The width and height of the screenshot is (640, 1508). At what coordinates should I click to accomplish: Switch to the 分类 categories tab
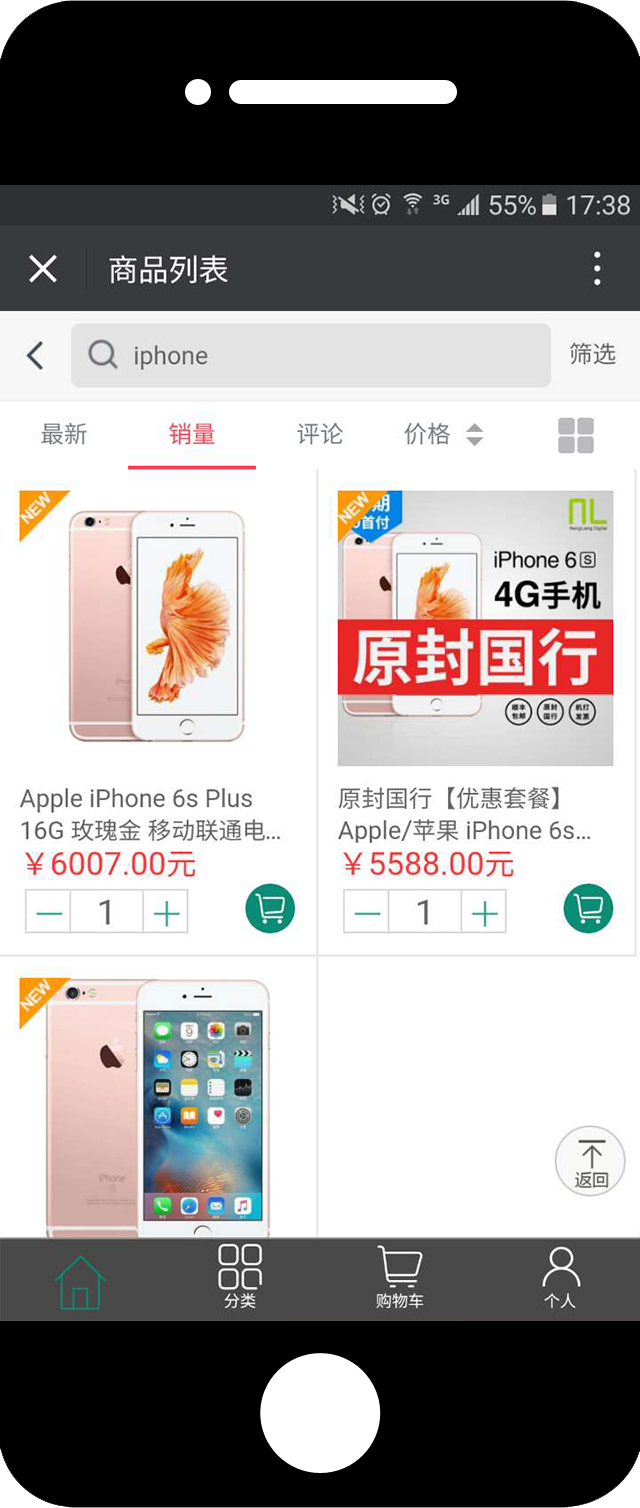click(x=240, y=1278)
